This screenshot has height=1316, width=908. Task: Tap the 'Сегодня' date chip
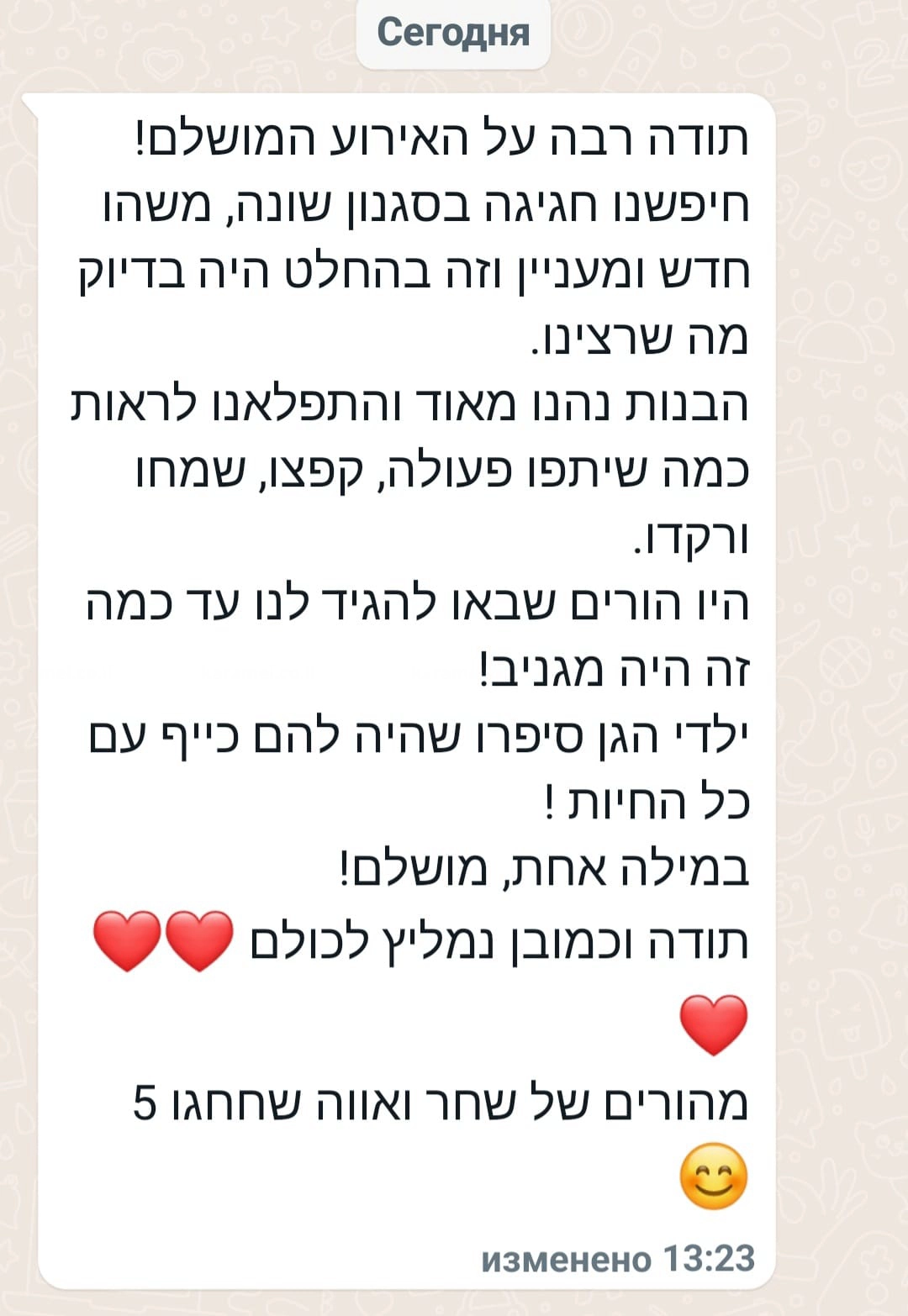tap(453, 32)
